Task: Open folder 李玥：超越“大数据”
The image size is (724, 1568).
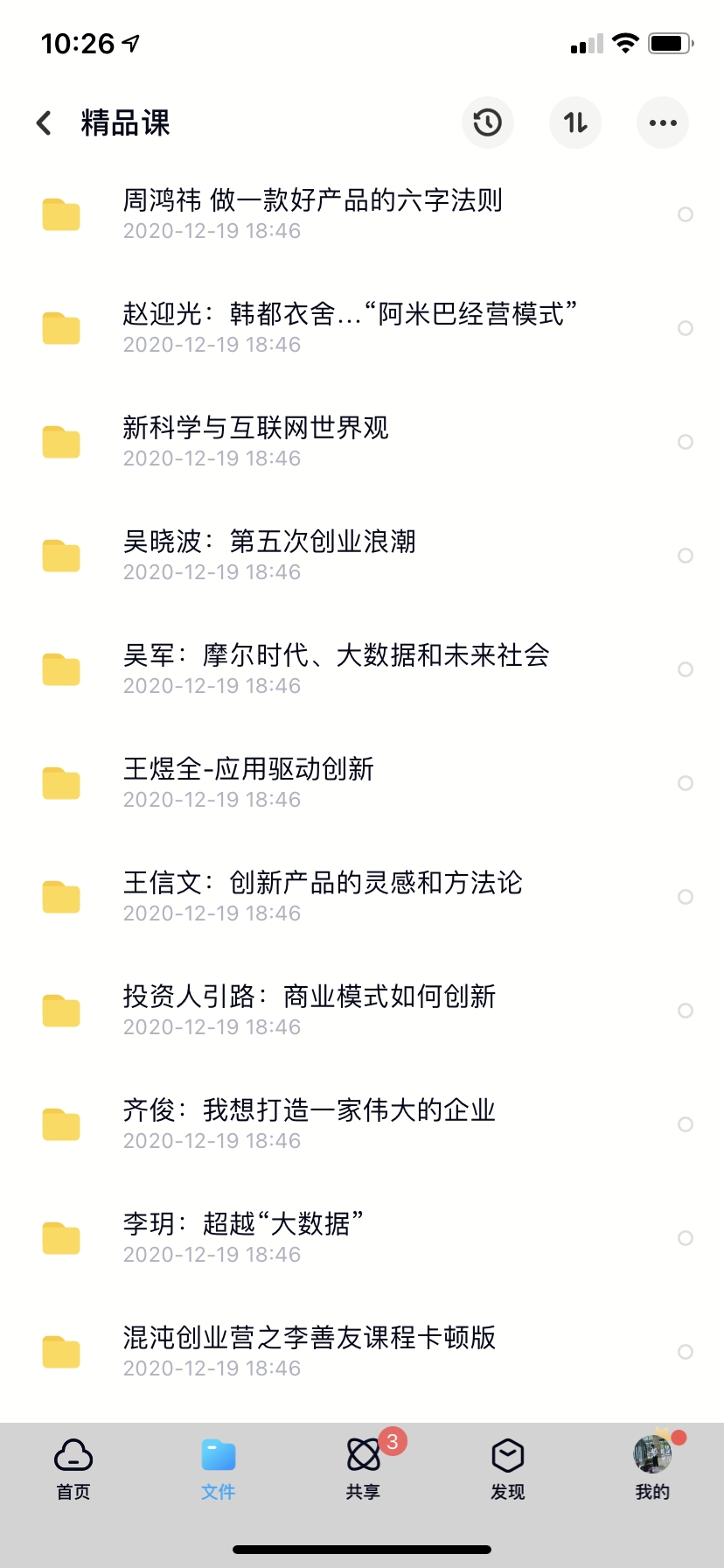Action: tap(242, 1237)
